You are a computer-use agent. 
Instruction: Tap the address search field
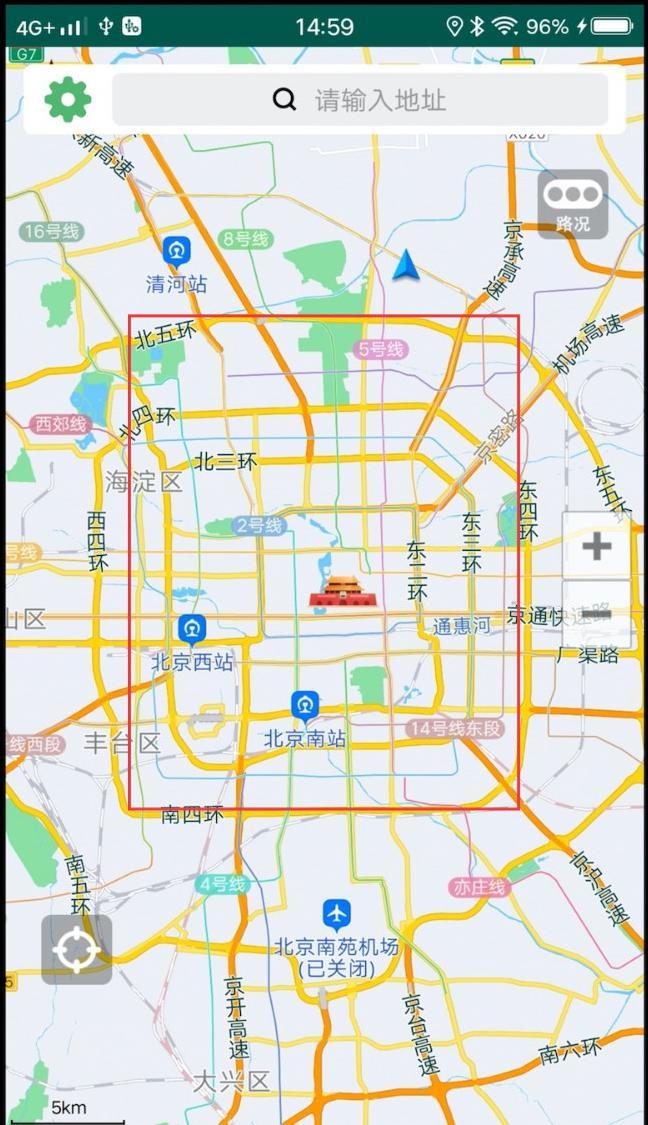[x=360, y=100]
